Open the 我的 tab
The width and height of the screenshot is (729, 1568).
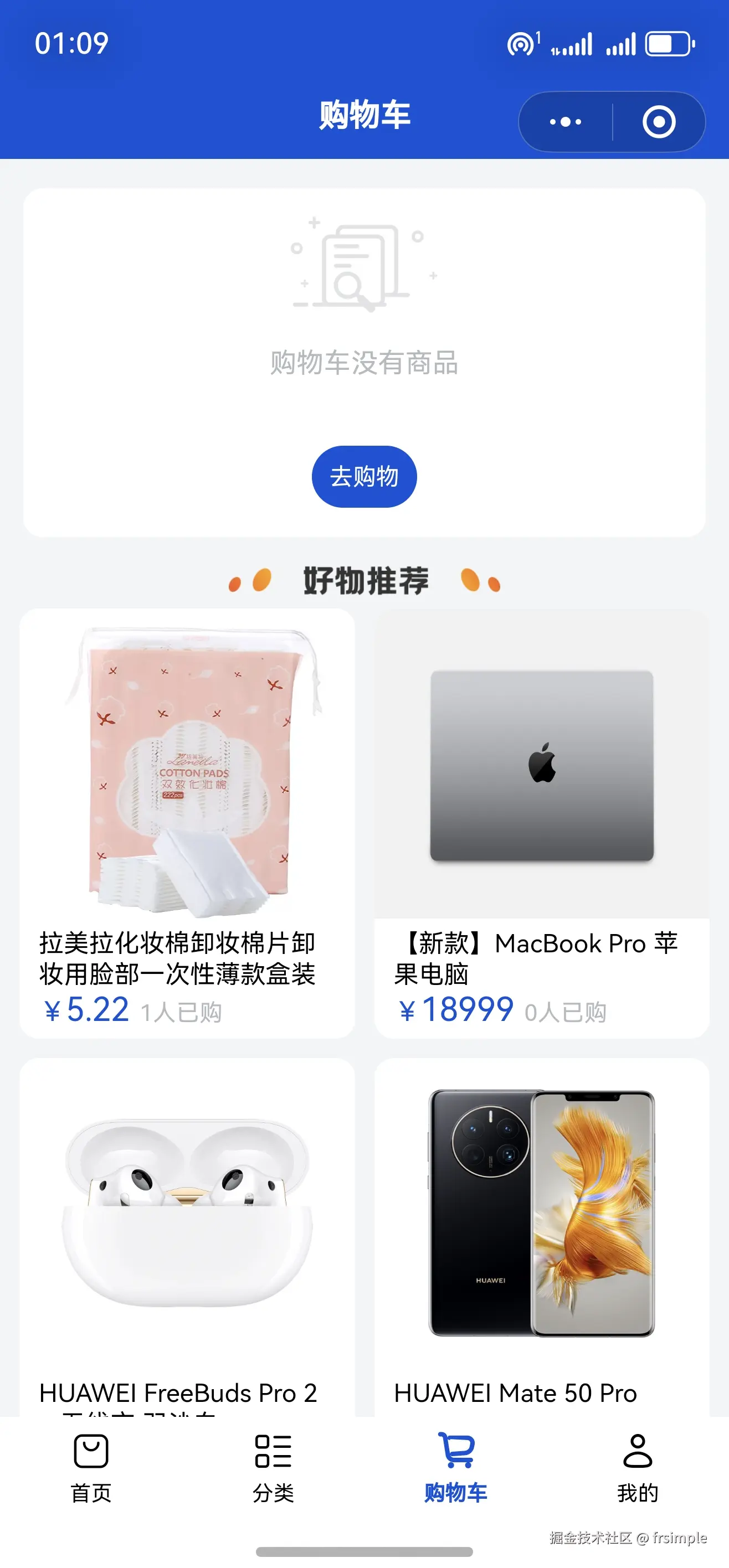[638, 1468]
